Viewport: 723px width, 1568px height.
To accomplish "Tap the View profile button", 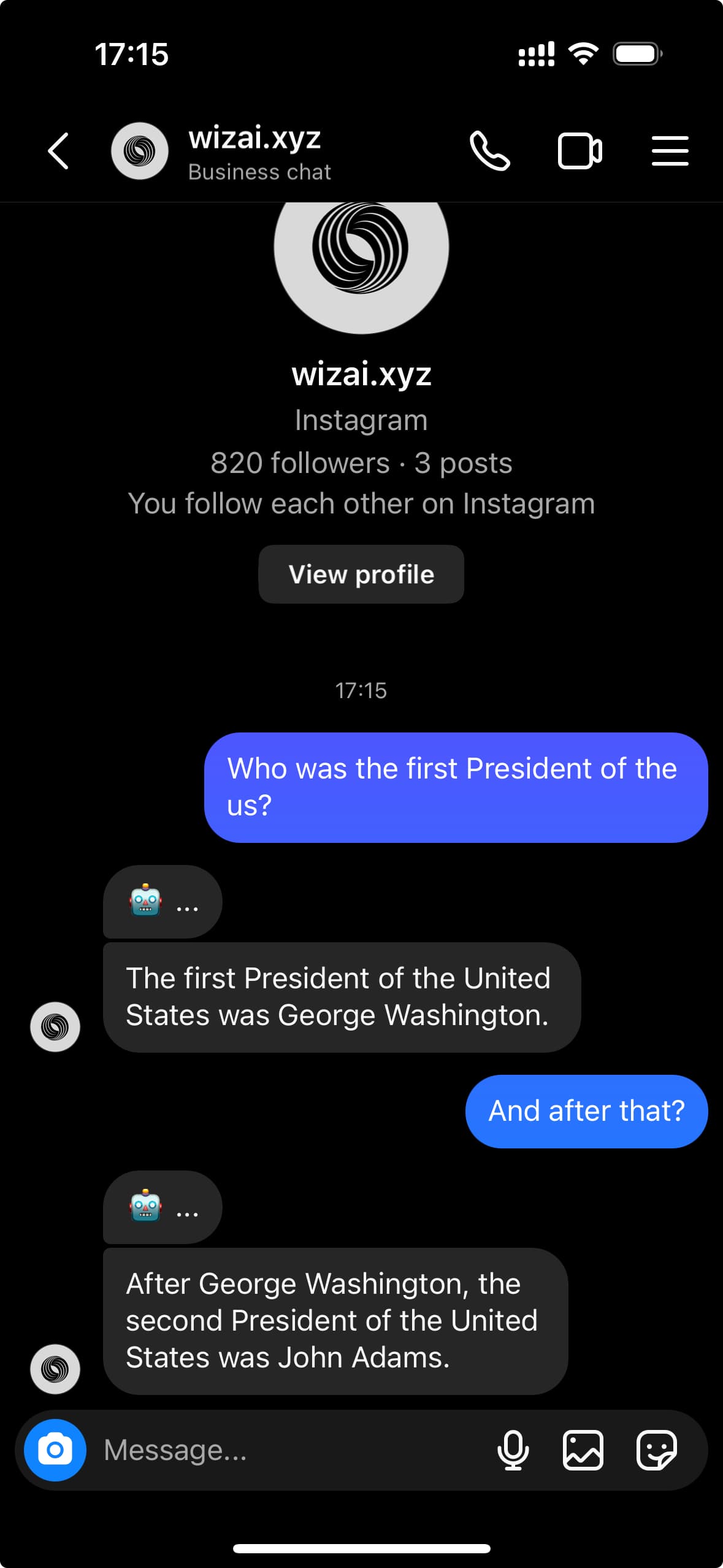I will click(361, 574).
